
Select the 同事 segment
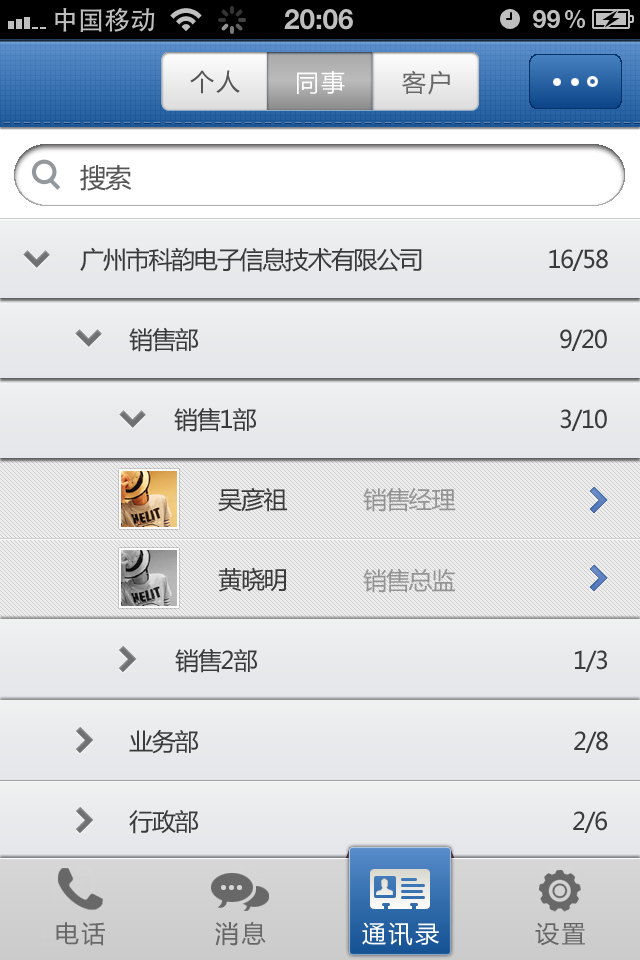tap(320, 82)
